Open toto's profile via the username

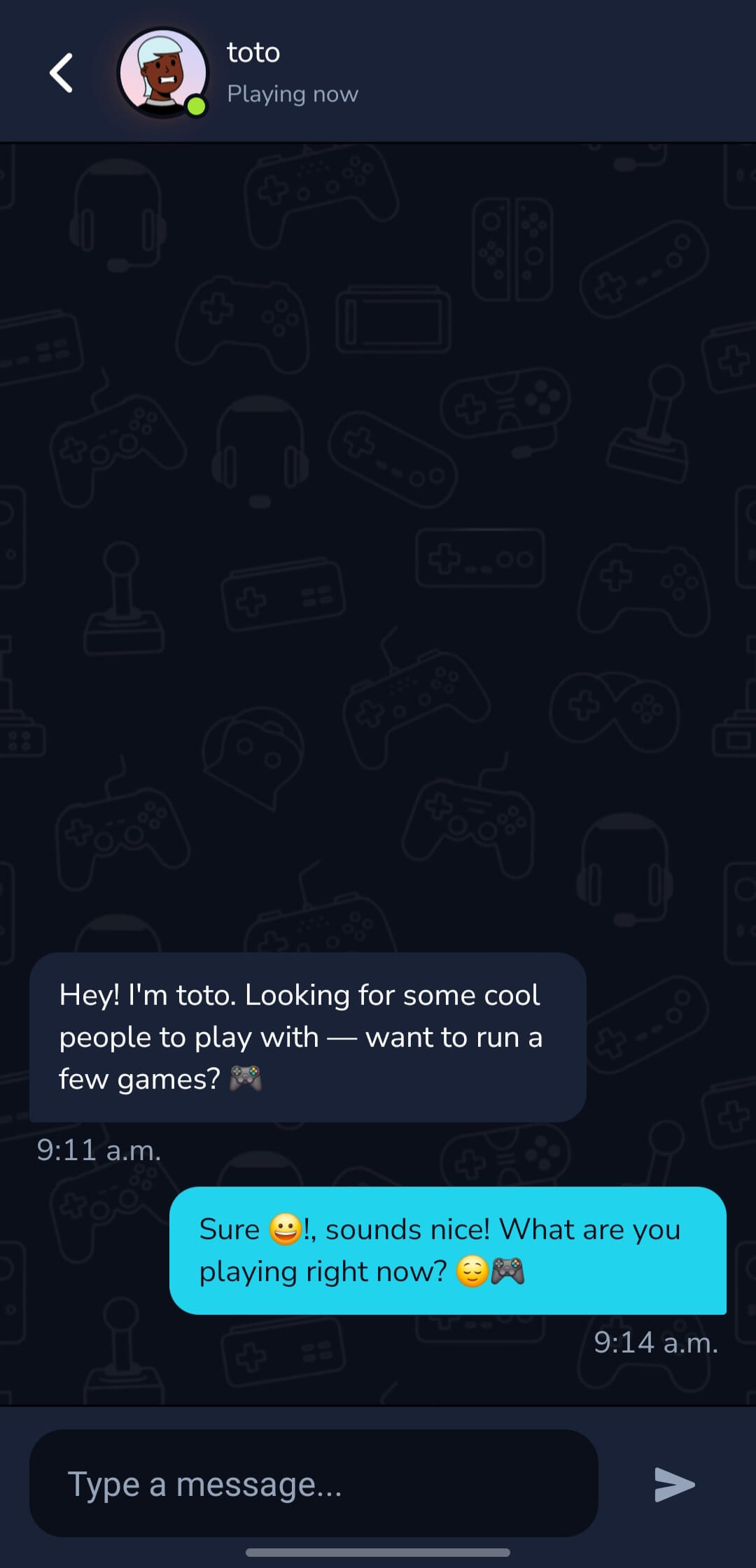coord(252,52)
